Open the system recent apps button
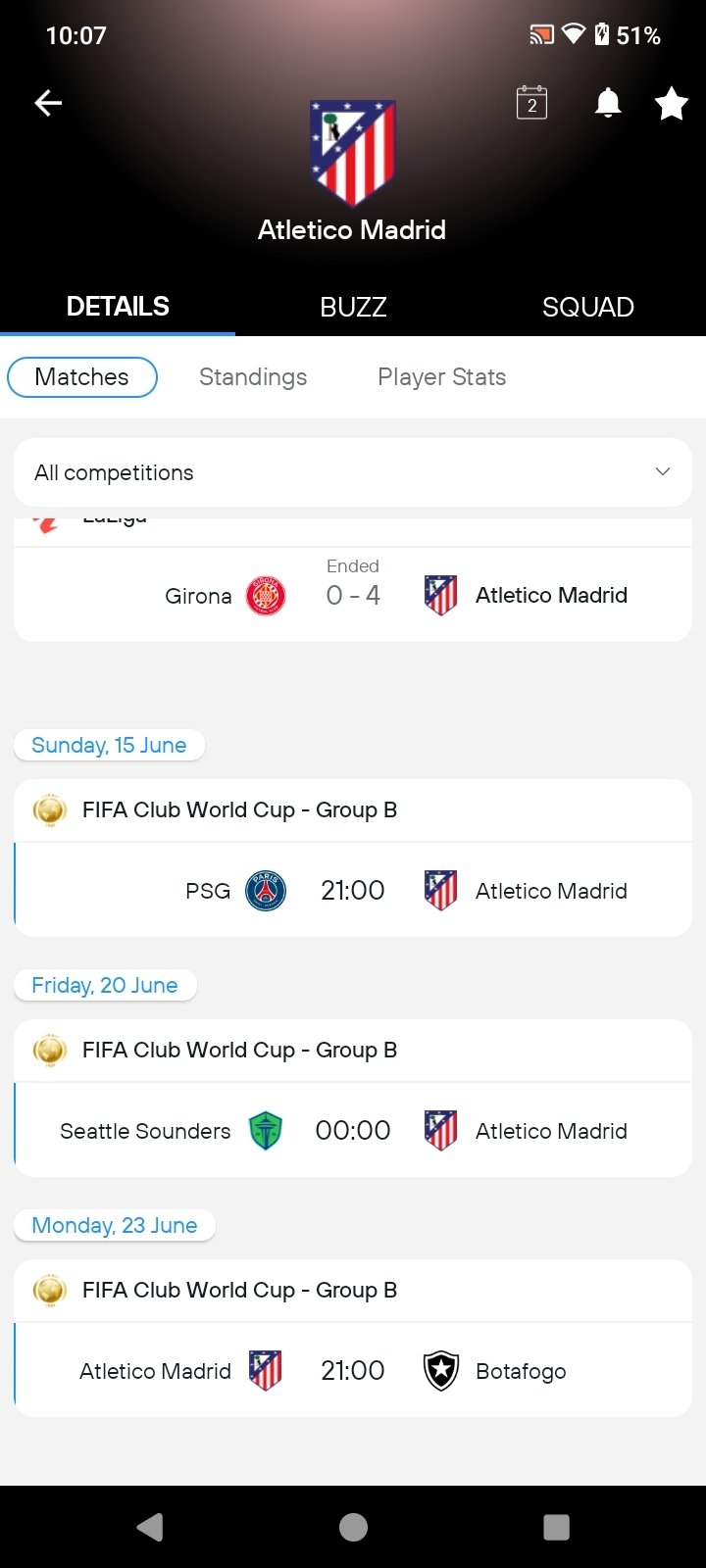This screenshot has width=706, height=1568. click(556, 1527)
